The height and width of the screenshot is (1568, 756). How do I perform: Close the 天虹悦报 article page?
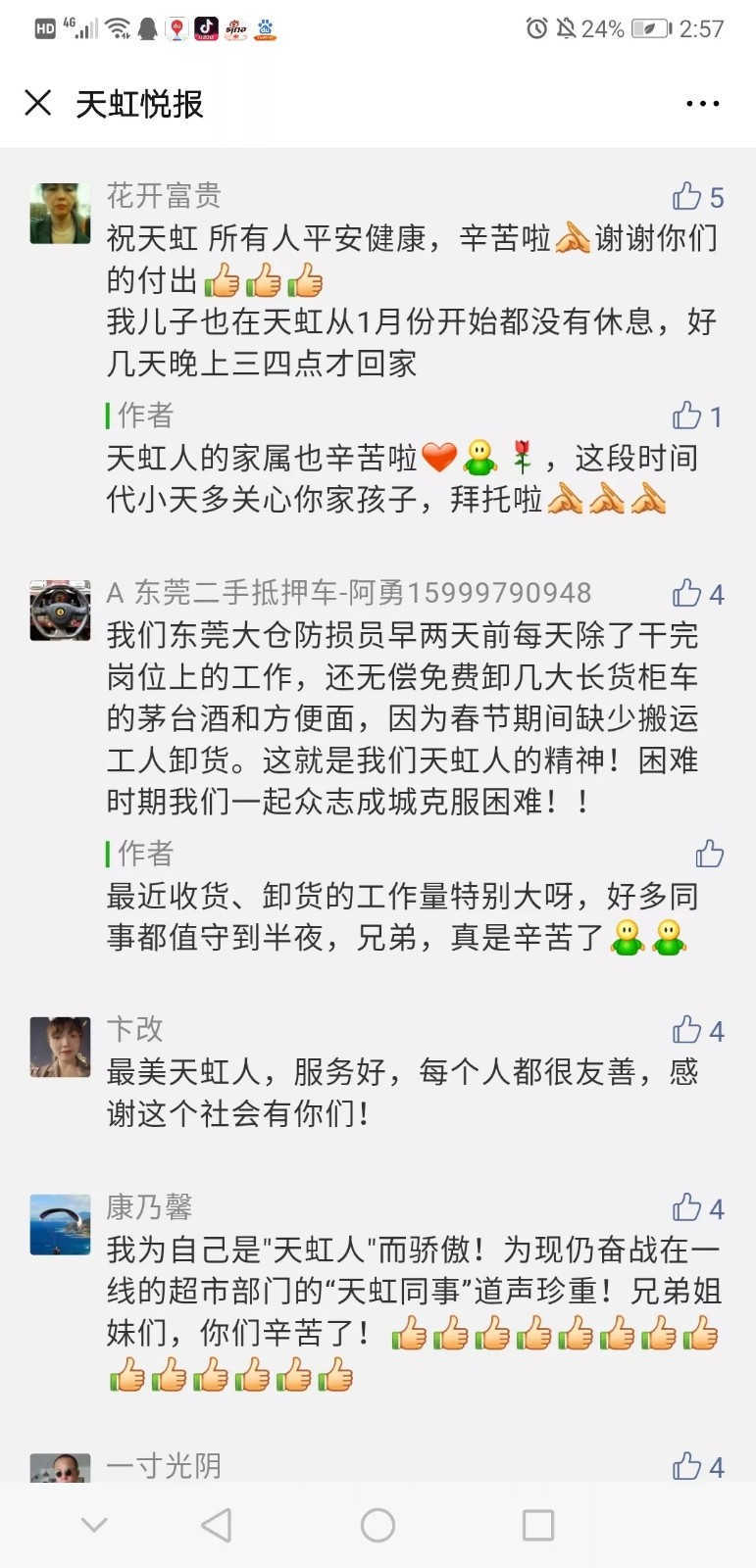38,103
